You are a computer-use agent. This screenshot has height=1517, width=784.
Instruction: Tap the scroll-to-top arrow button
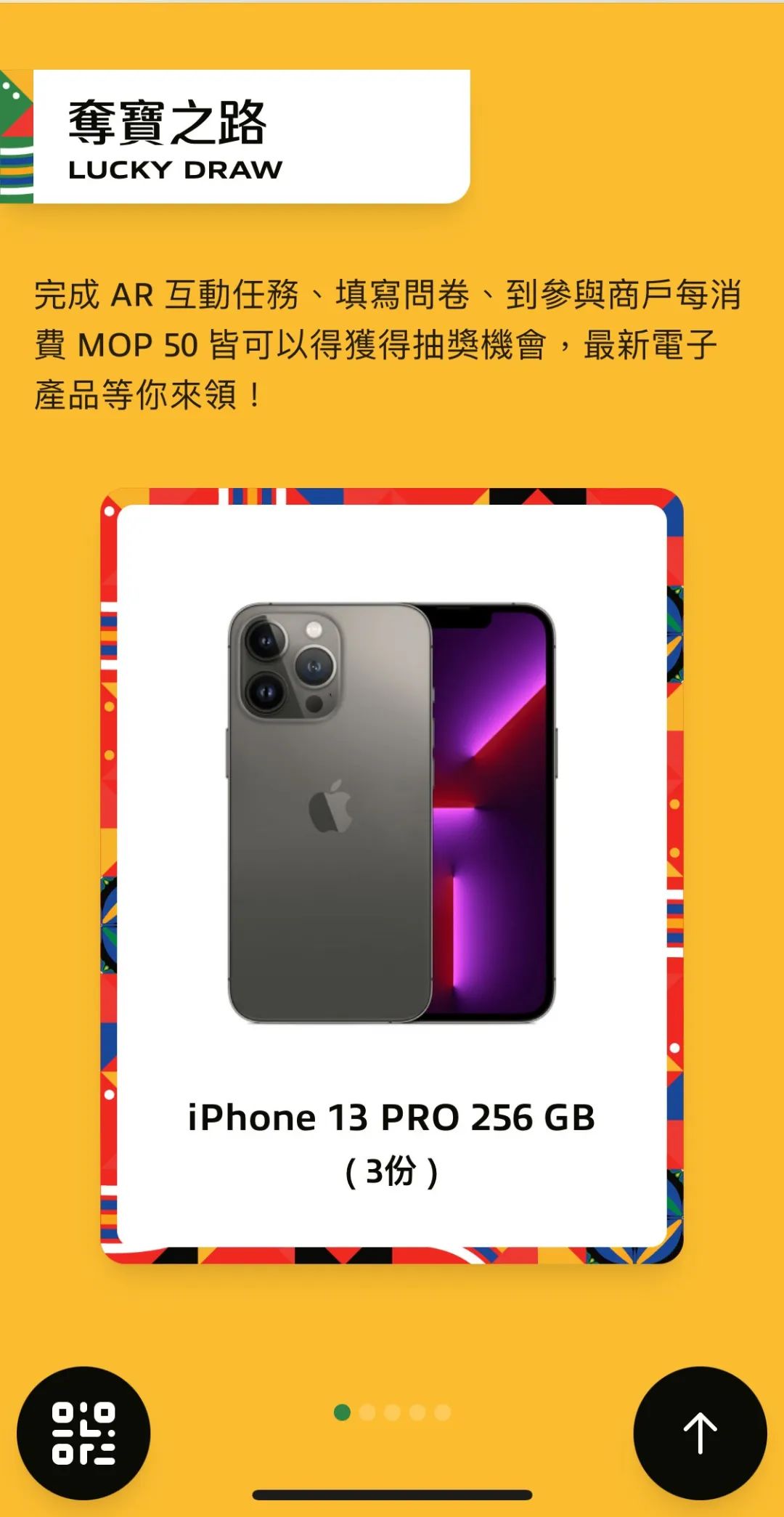[700, 1433]
